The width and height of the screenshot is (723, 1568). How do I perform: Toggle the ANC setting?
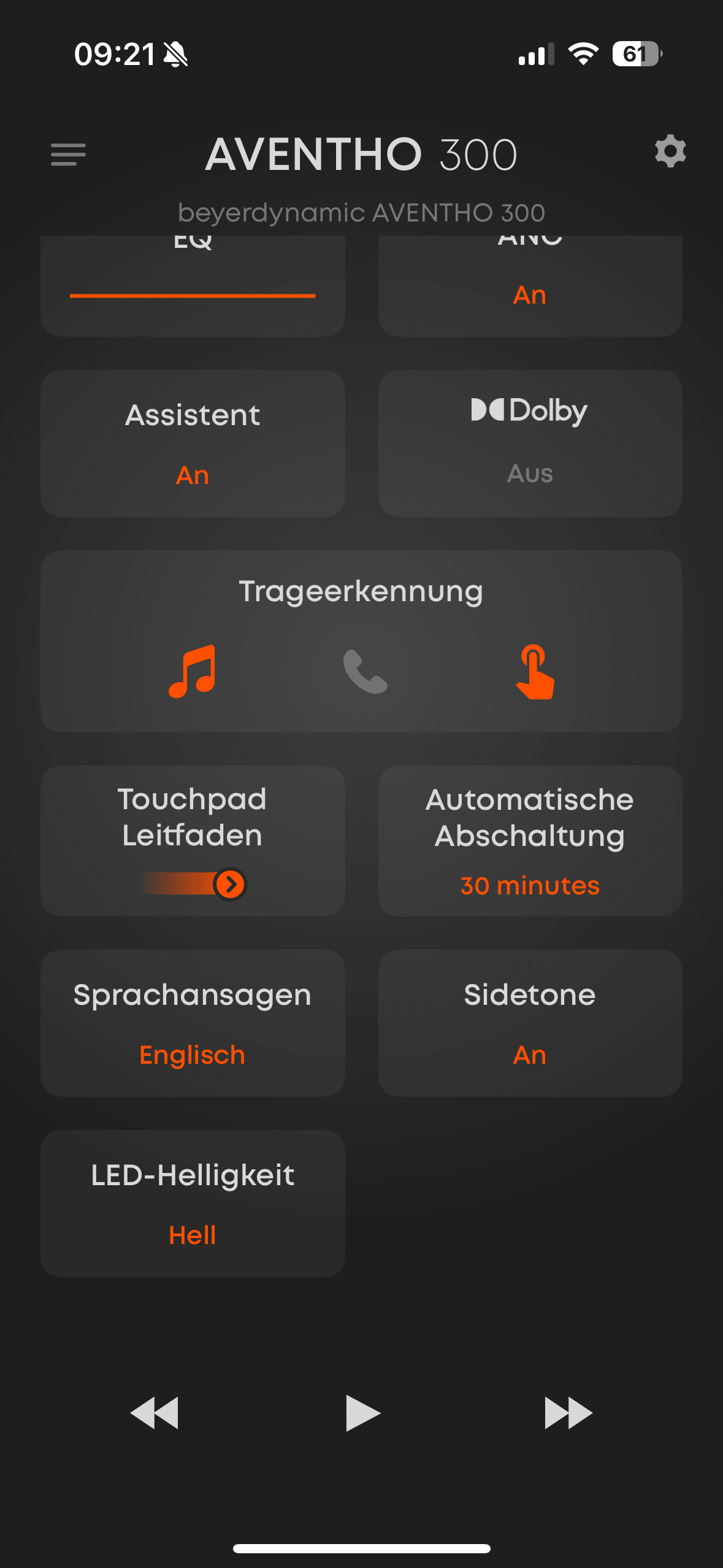[530, 287]
